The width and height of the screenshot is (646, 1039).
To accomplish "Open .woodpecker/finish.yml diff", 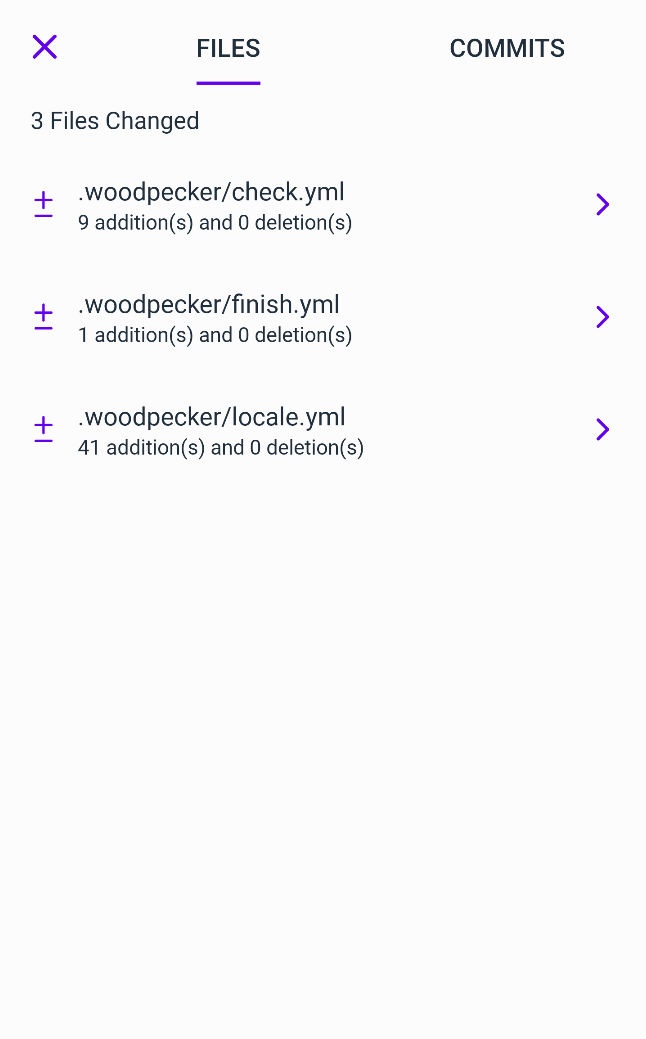I will pyautogui.click(x=323, y=317).
